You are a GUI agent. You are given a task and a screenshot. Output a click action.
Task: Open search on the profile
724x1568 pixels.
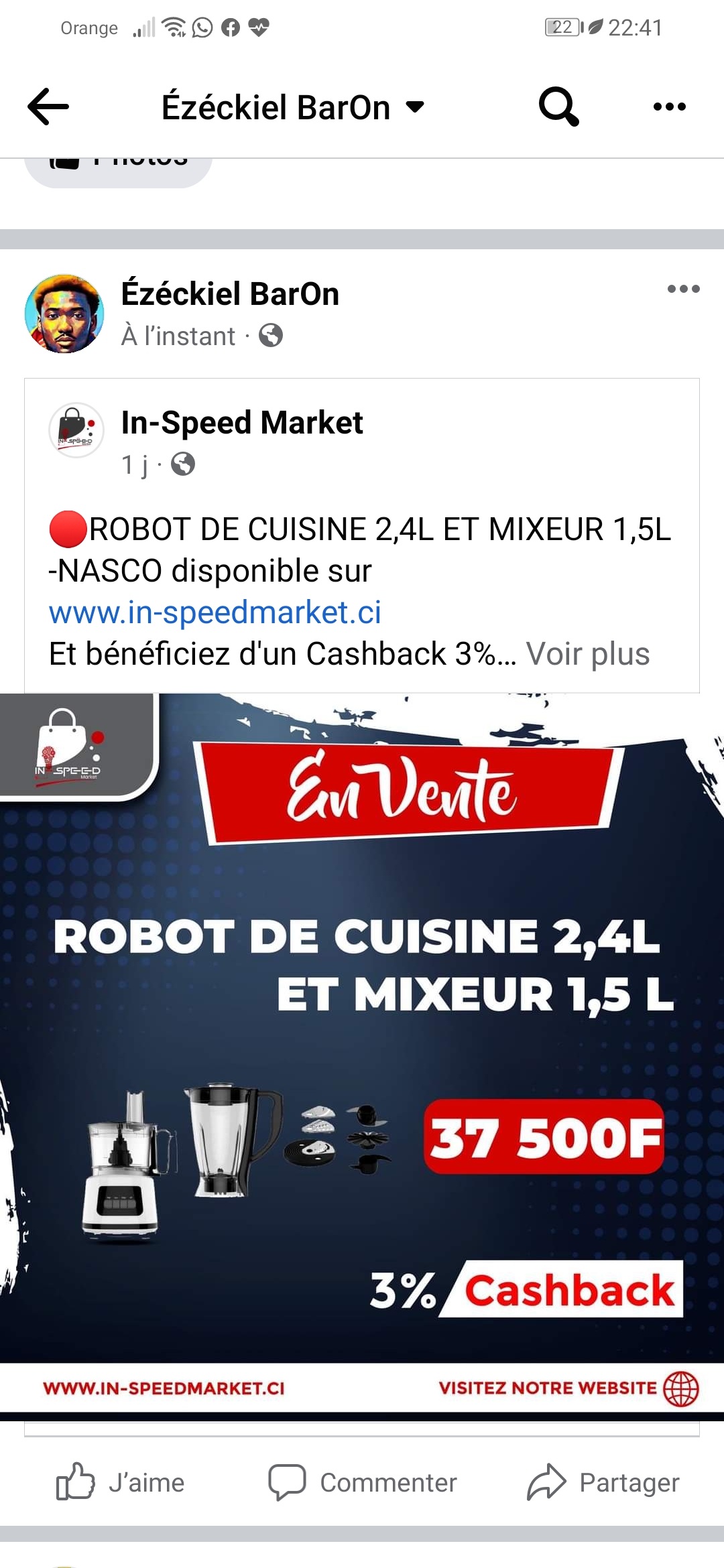tap(558, 107)
